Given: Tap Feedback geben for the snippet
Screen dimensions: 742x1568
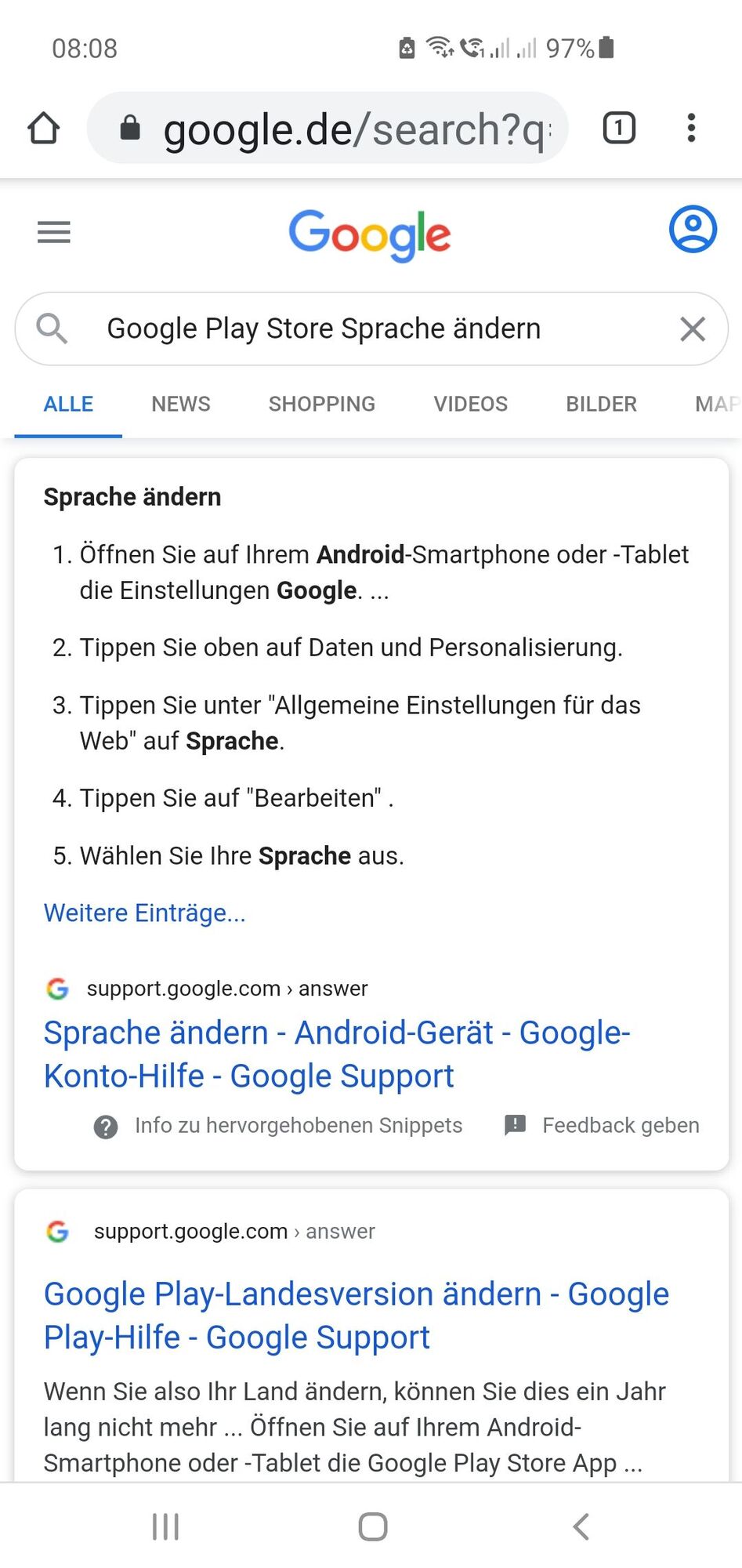Looking at the screenshot, I should point(620,1125).
